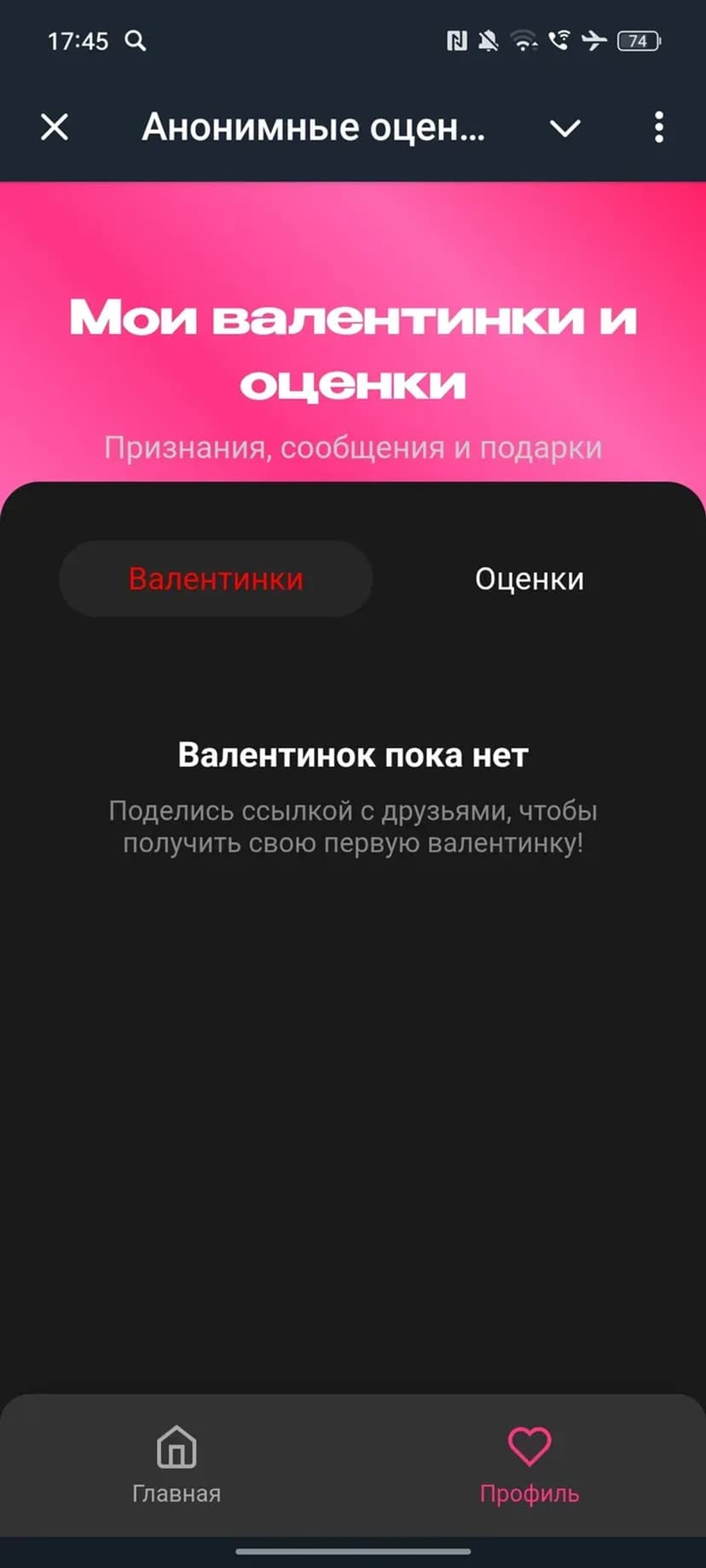Screen dimensions: 706x1568
Task: Close the Анонимные оценки mini app
Action: click(55, 128)
